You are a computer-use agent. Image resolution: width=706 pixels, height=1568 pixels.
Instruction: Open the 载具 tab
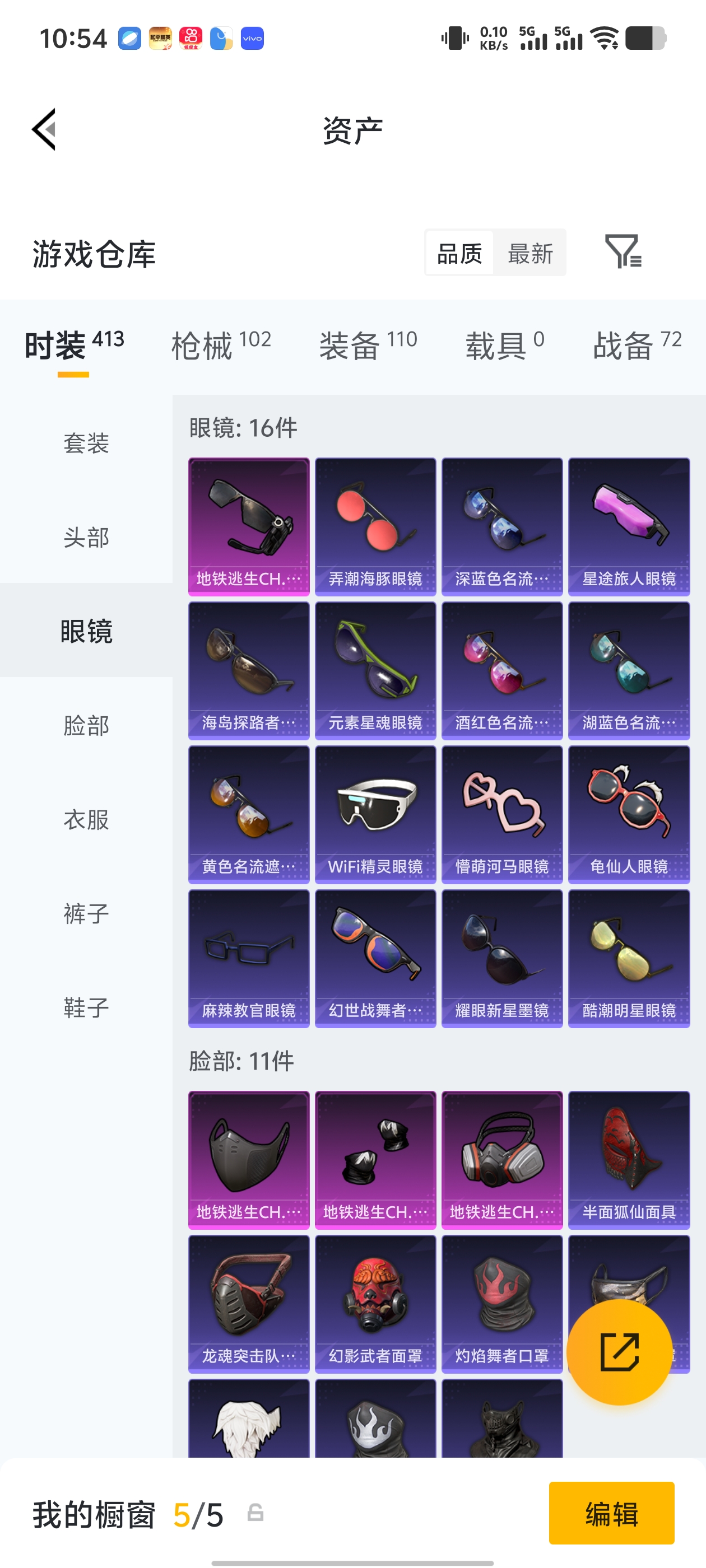[504, 345]
